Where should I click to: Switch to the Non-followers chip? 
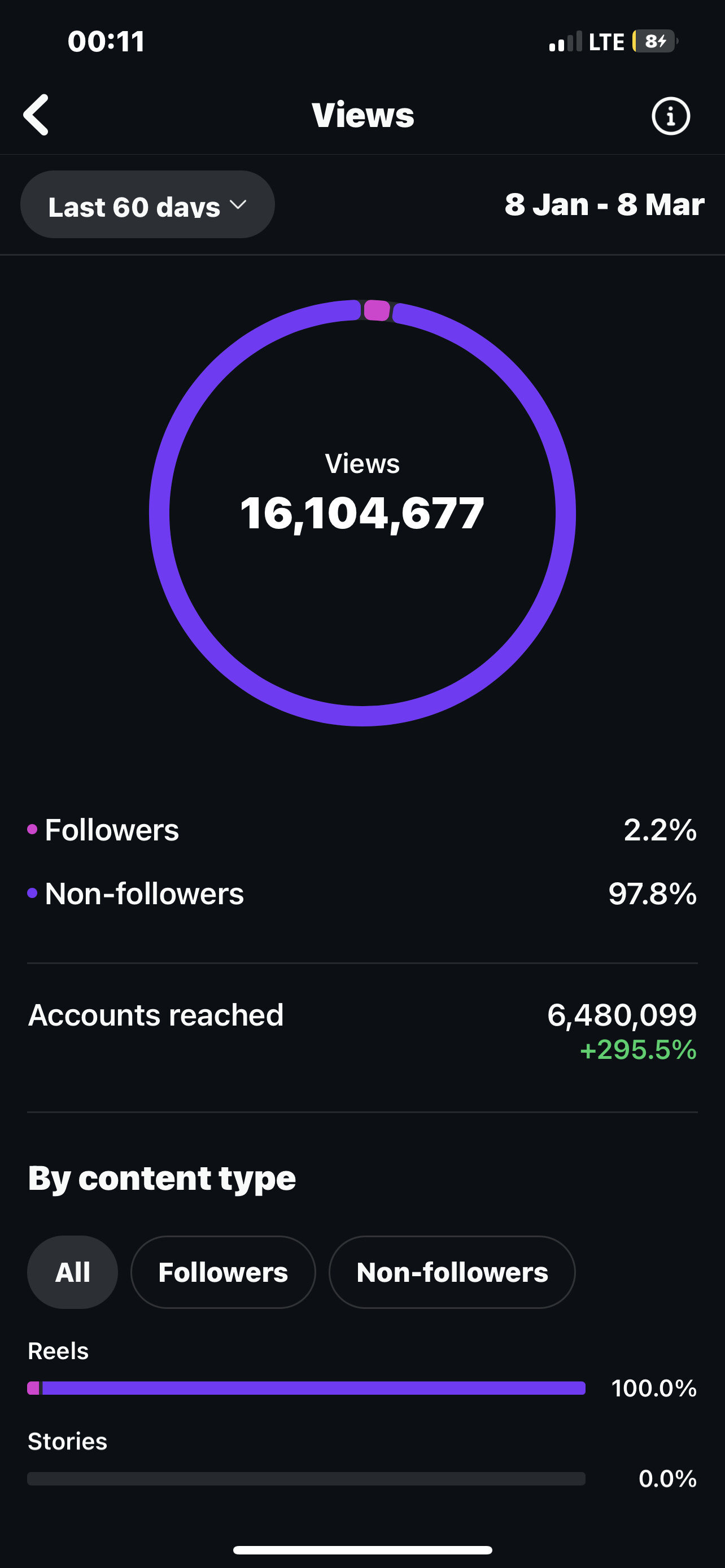452,1272
